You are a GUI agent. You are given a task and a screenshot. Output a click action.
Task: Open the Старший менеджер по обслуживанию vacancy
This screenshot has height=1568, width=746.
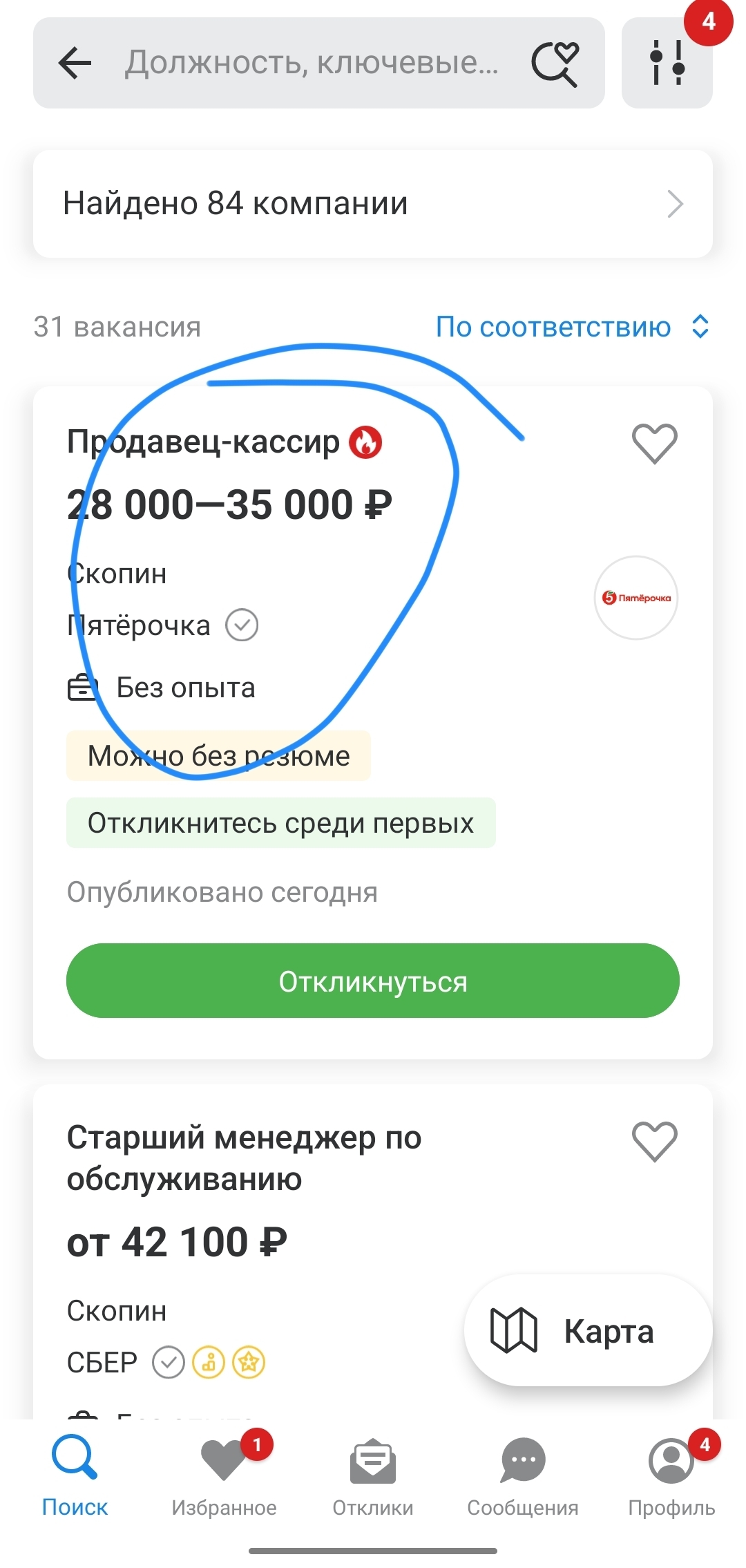pos(244,1158)
